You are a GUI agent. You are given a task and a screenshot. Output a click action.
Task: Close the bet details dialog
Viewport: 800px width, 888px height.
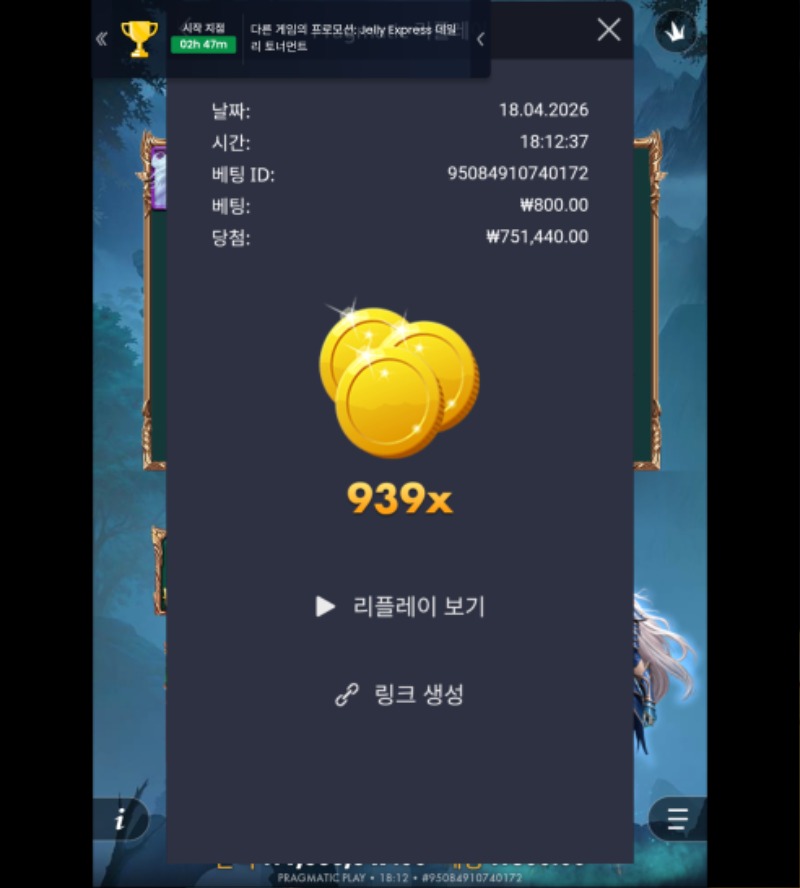point(609,30)
